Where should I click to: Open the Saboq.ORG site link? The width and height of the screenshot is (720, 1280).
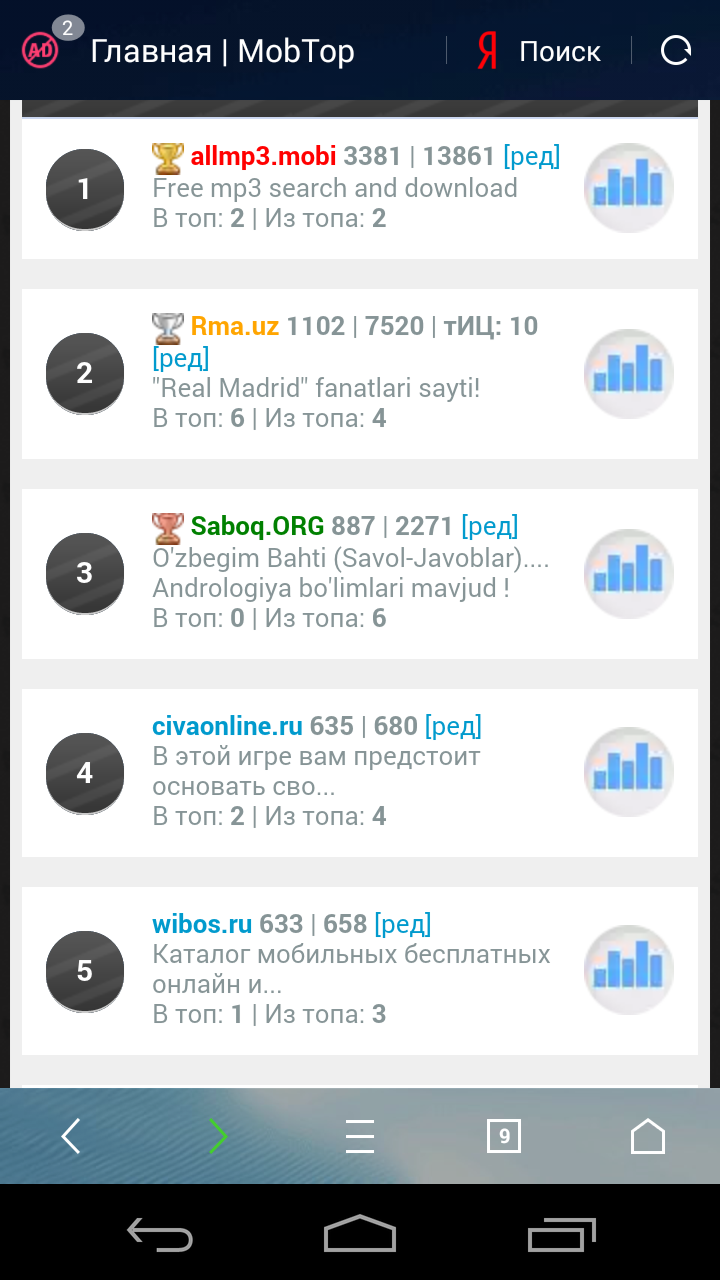257,526
